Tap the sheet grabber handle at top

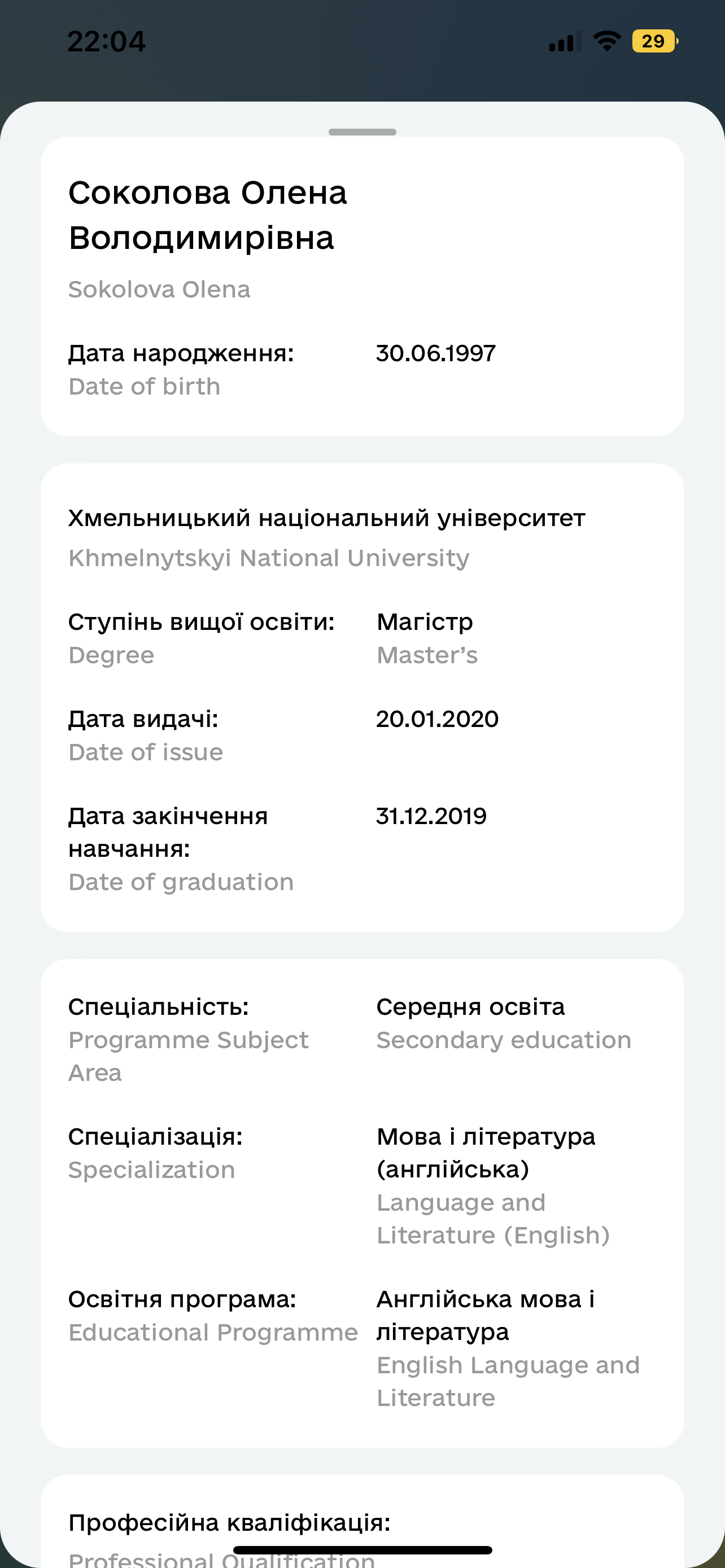362,132
